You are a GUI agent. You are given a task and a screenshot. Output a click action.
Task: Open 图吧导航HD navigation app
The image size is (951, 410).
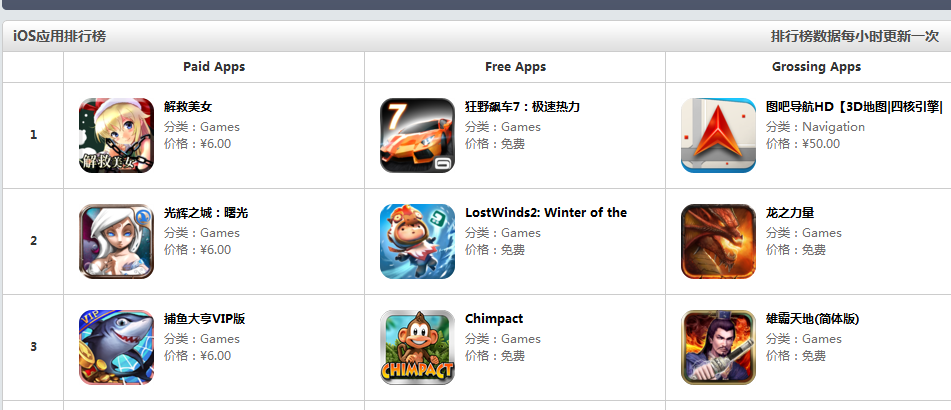(x=855, y=107)
